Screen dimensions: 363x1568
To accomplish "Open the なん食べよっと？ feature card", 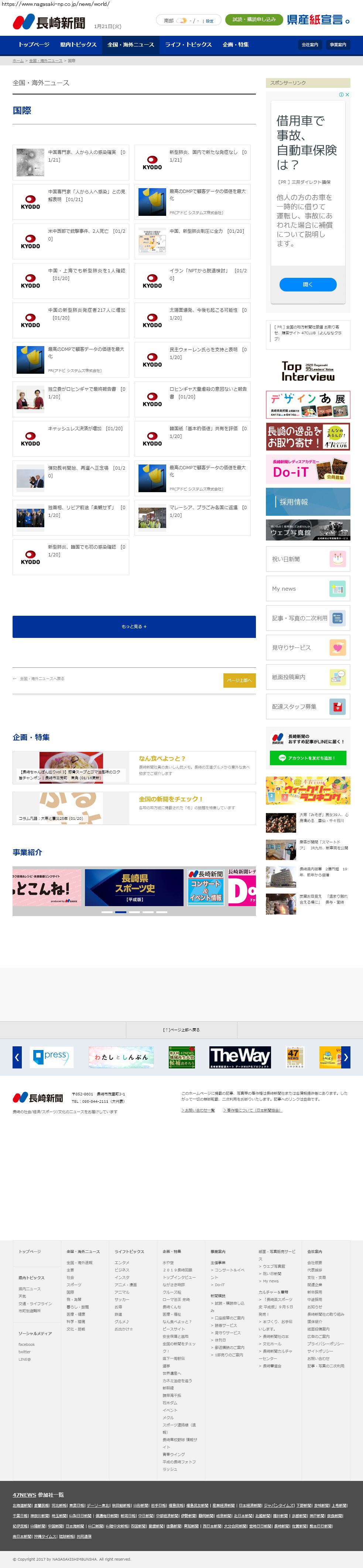I will [161, 759].
